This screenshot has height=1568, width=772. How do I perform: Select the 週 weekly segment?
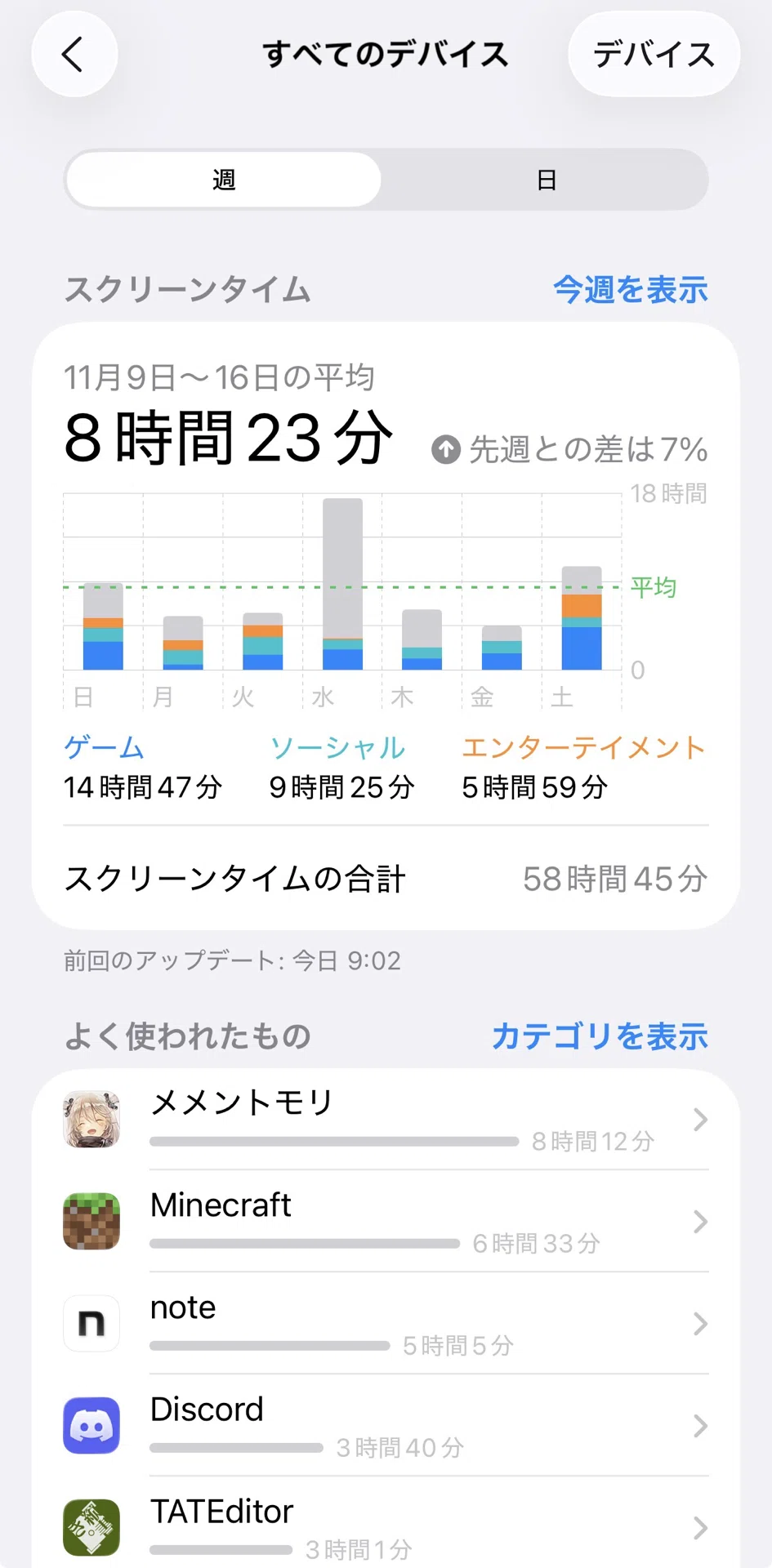click(x=224, y=180)
